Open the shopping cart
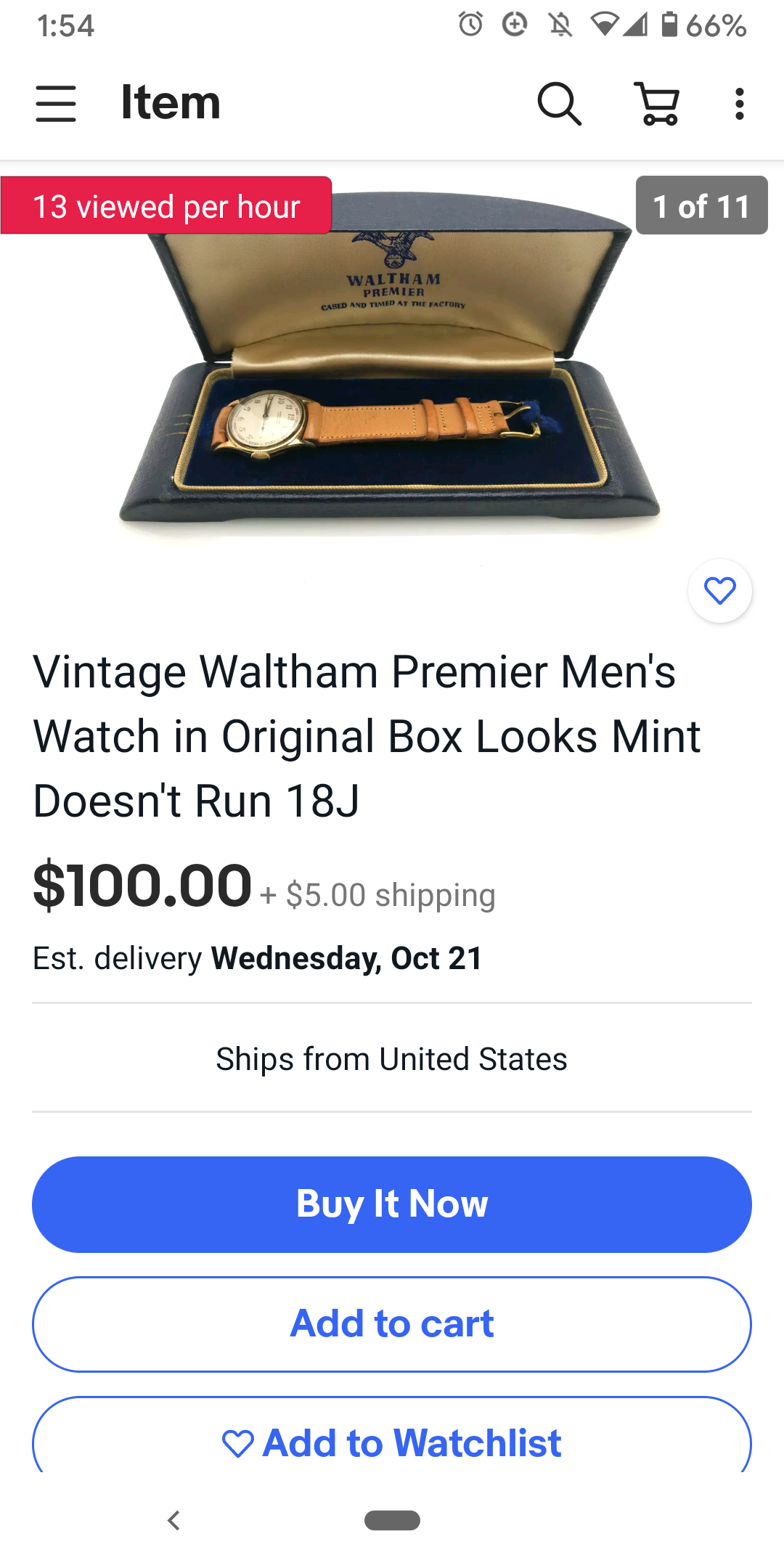Image resolution: width=784 pixels, height=1568 pixels. click(658, 103)
